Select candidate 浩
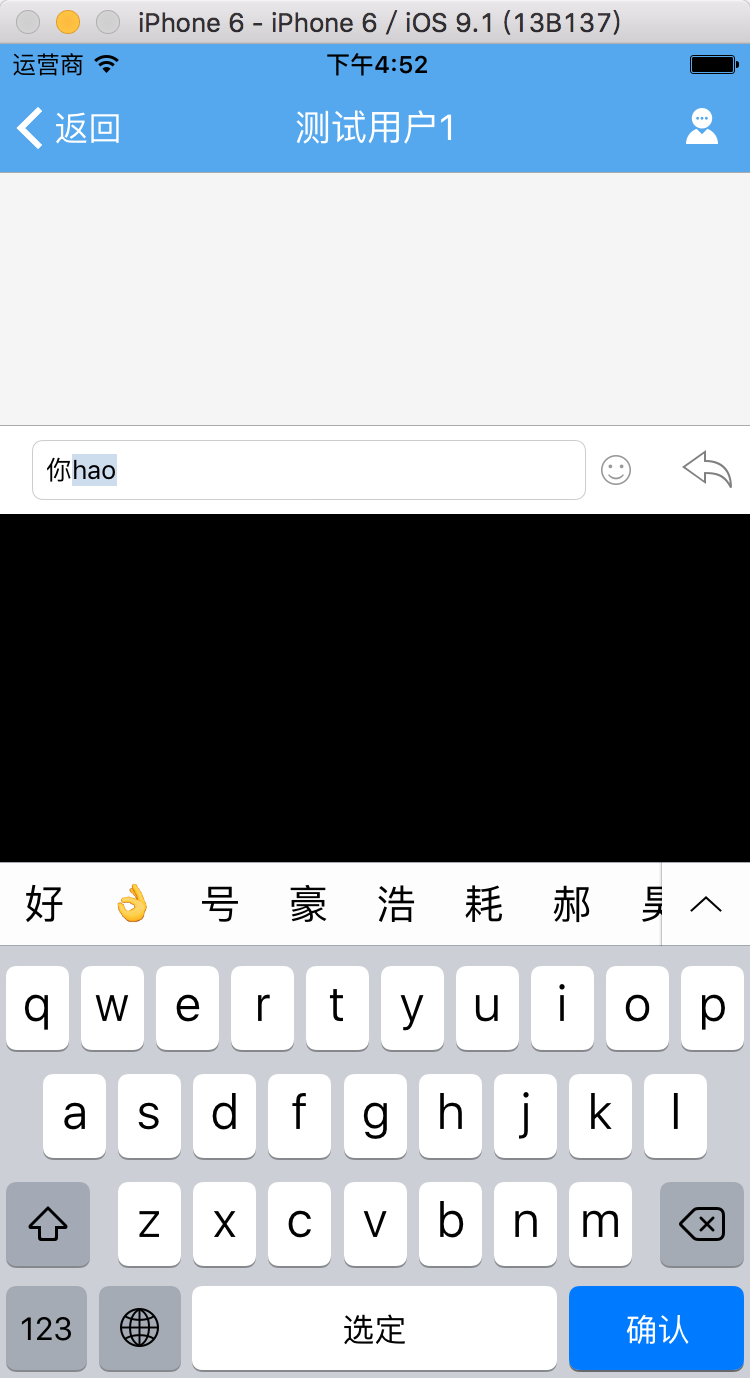Screen dimensions: 750x1378 396,905
